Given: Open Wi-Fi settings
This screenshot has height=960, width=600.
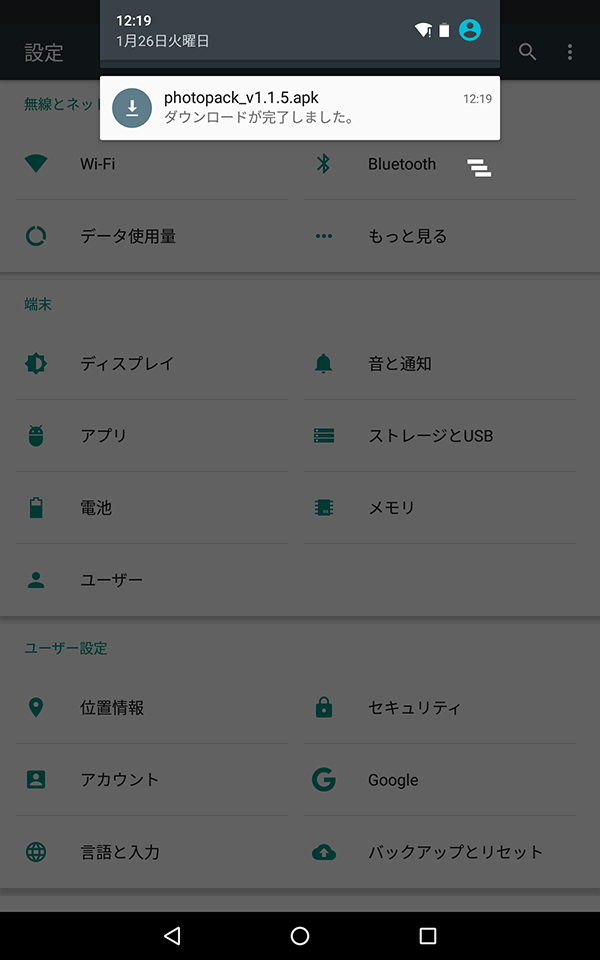Looking at the screenshot, I should pyautogui.click(x=152, y=164).
